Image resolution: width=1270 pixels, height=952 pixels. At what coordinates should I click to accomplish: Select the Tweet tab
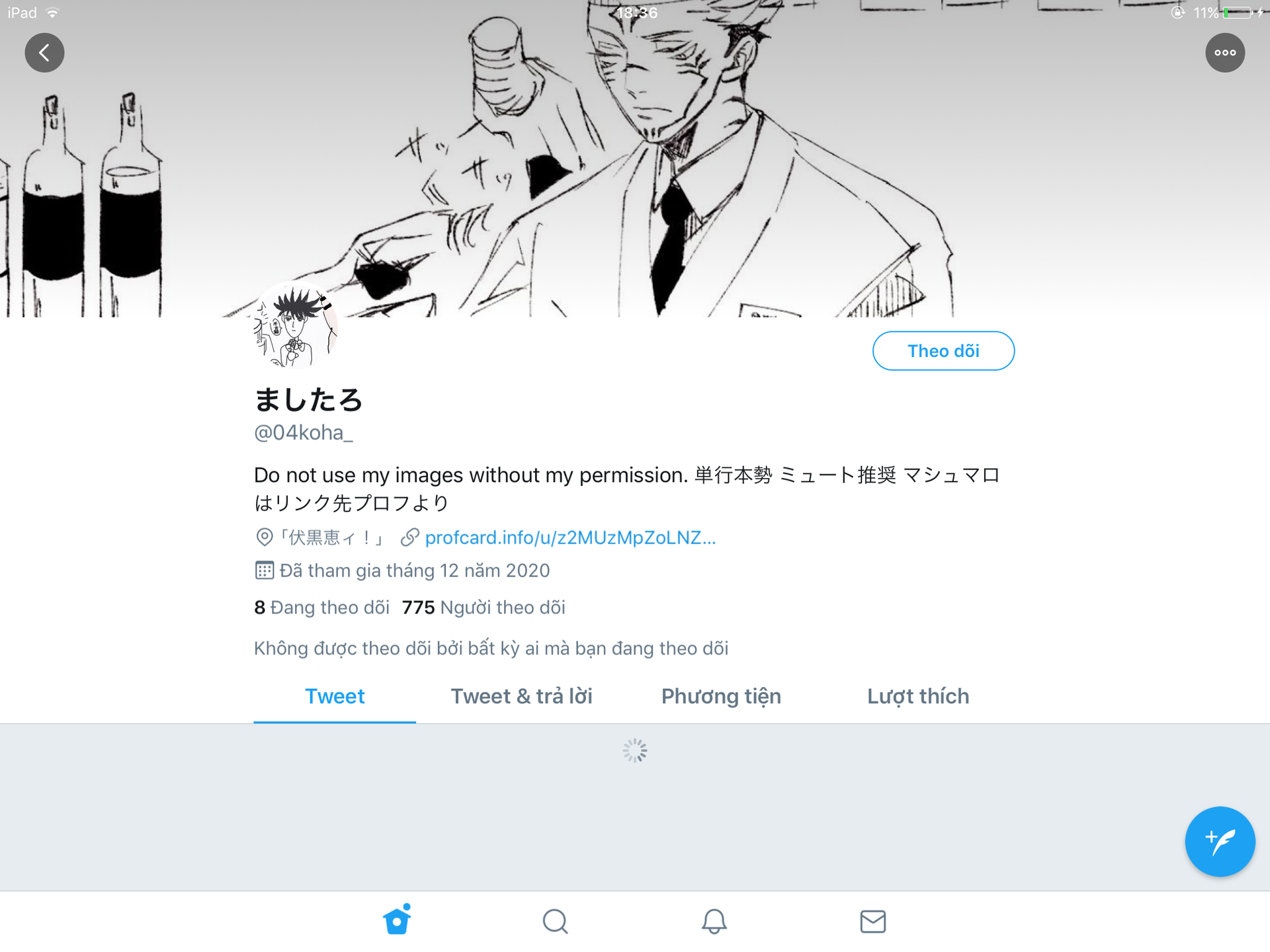335,696
